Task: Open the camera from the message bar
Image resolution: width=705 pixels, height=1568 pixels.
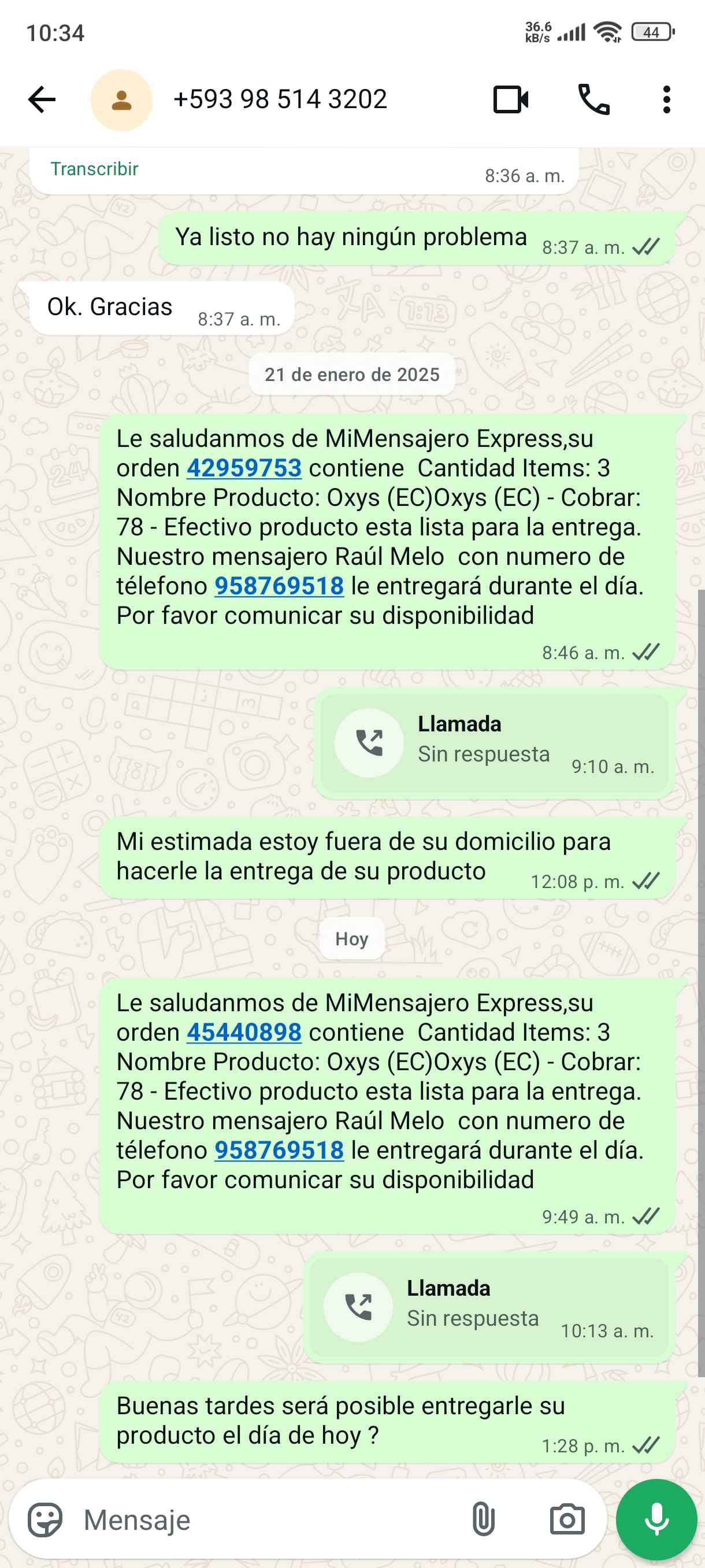Action: (567, 1520)
